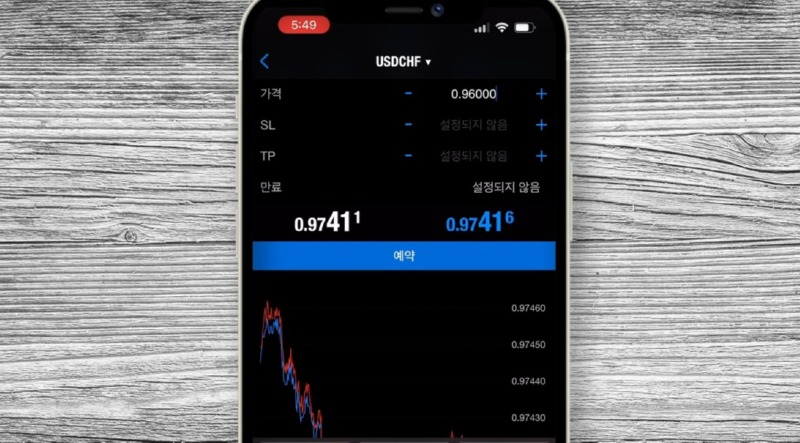
Task: Decrease the TP value with minus
Action: point(409,156)
